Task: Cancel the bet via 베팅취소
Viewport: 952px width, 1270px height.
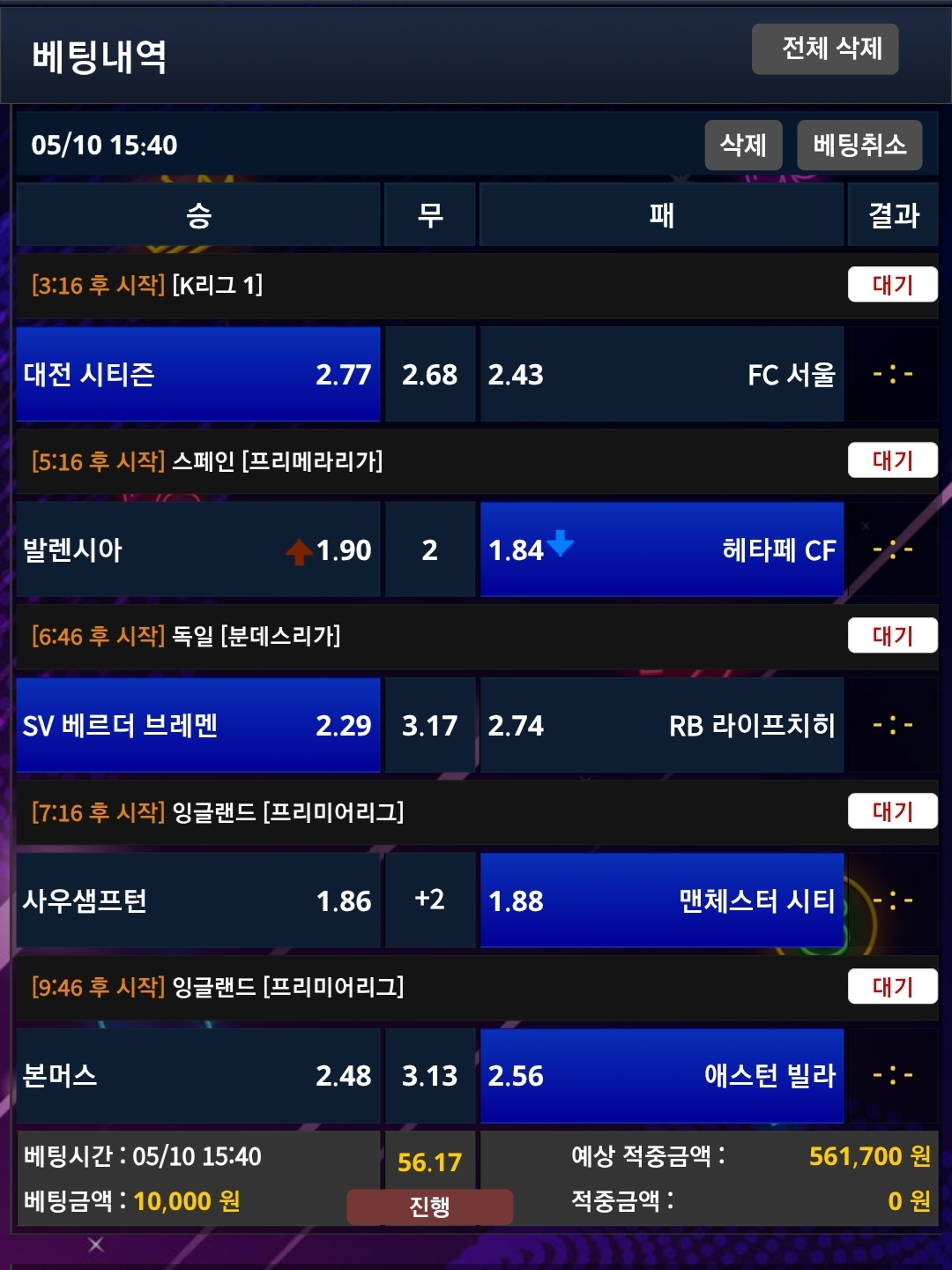Action: point(859,145)
